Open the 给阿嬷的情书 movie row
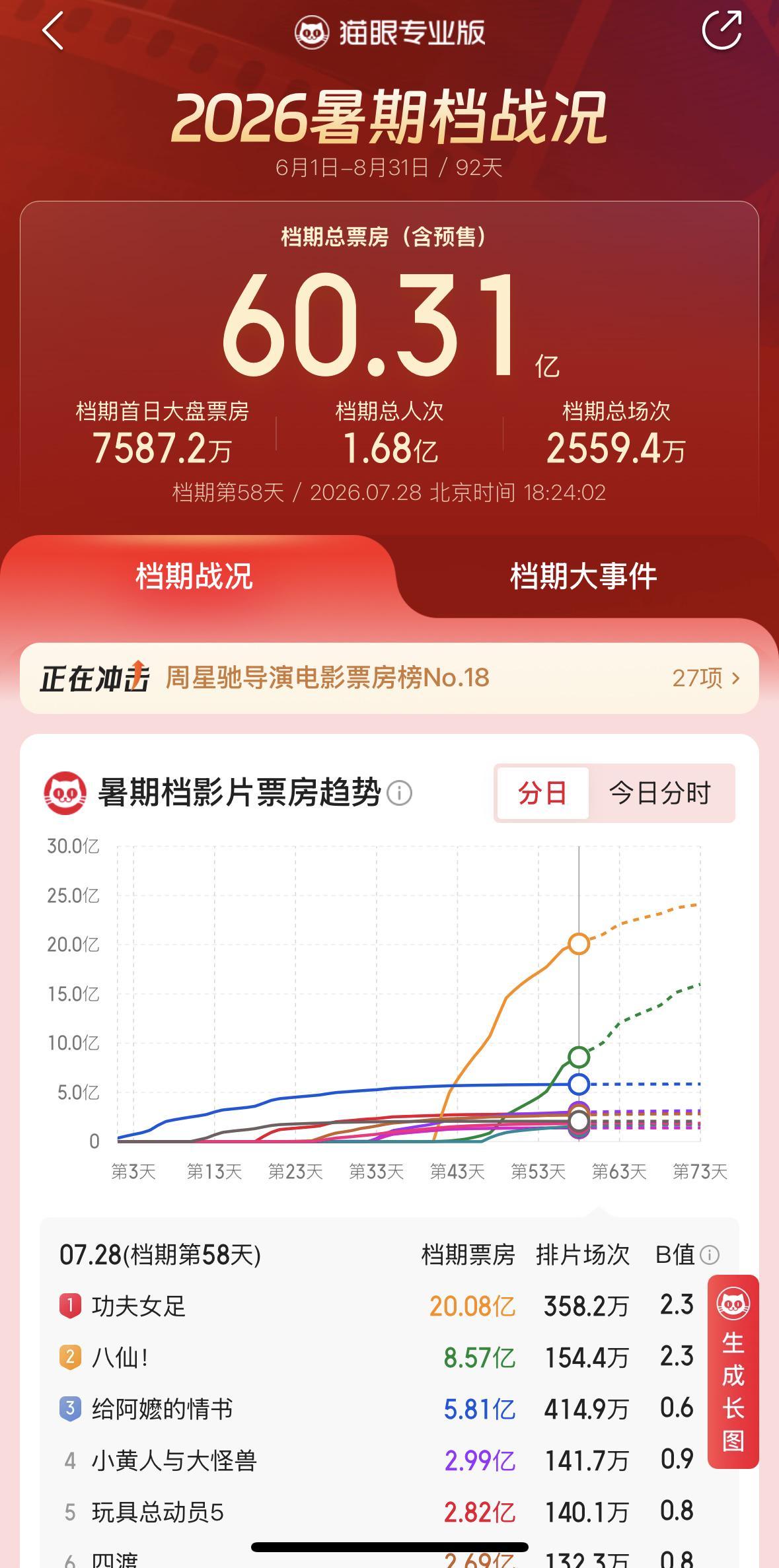779x1568 pixels. pyautogui.click(x=377, y=1409)
